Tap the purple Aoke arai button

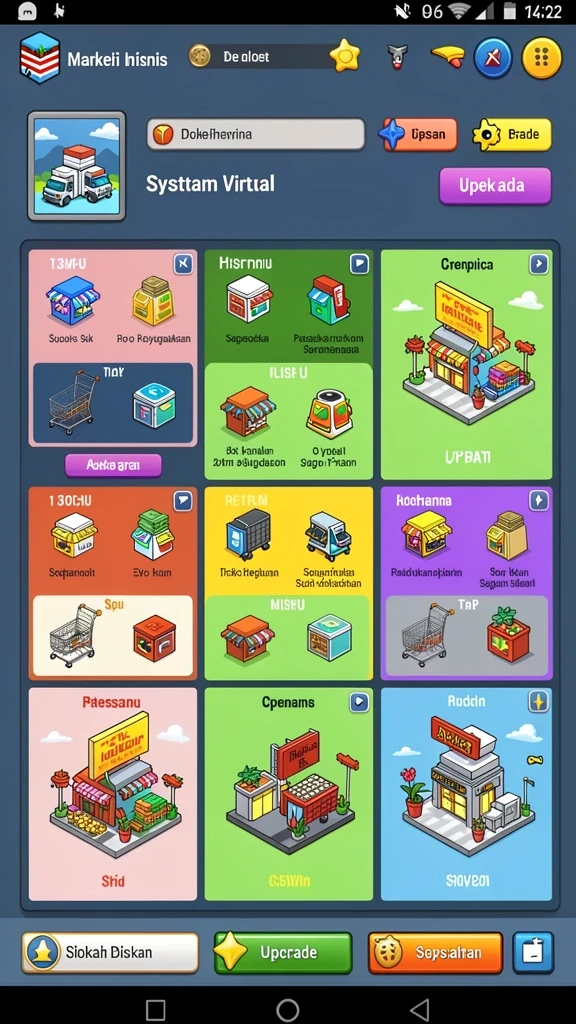pos(113,465)
